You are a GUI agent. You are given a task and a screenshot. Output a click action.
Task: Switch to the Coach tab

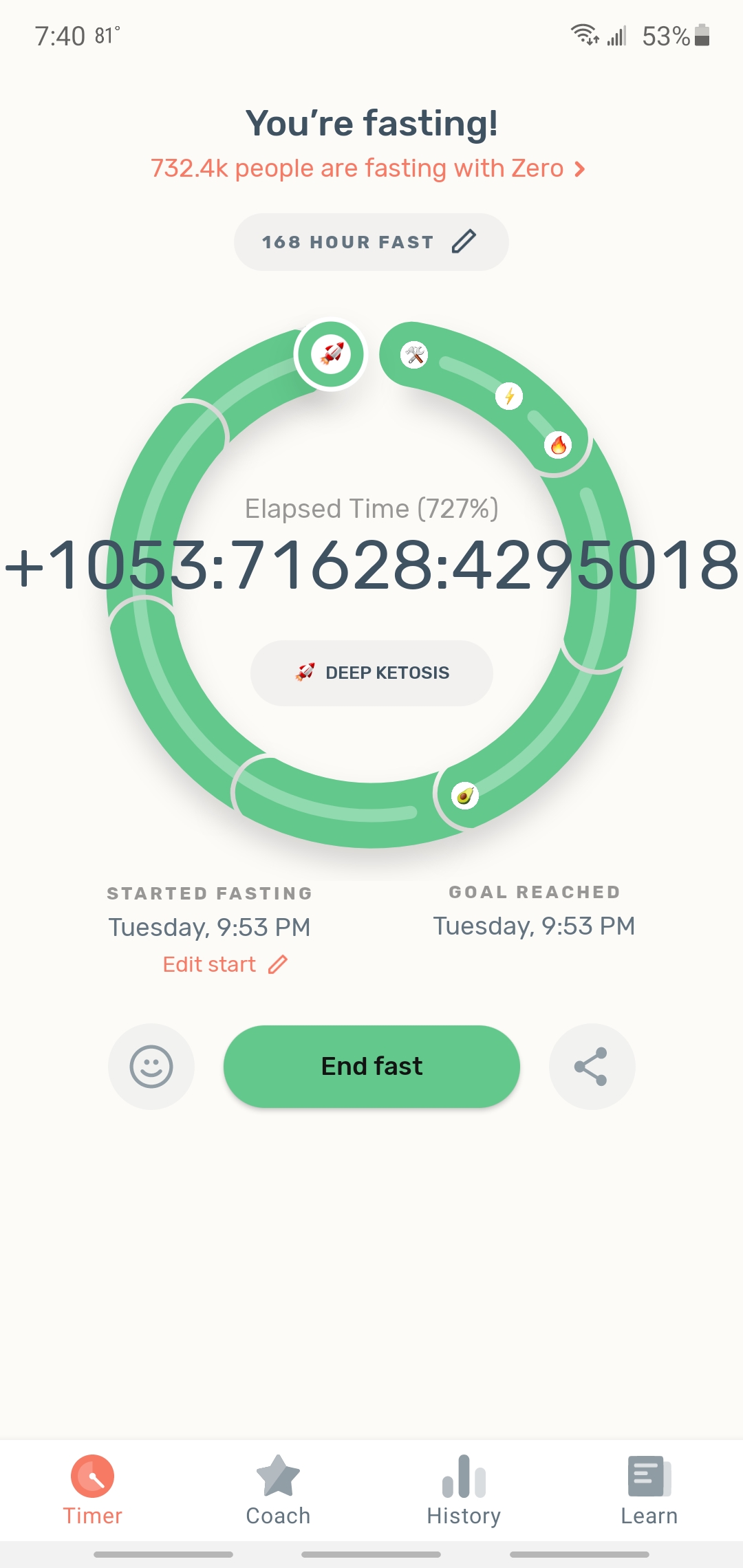point(279,1491)
